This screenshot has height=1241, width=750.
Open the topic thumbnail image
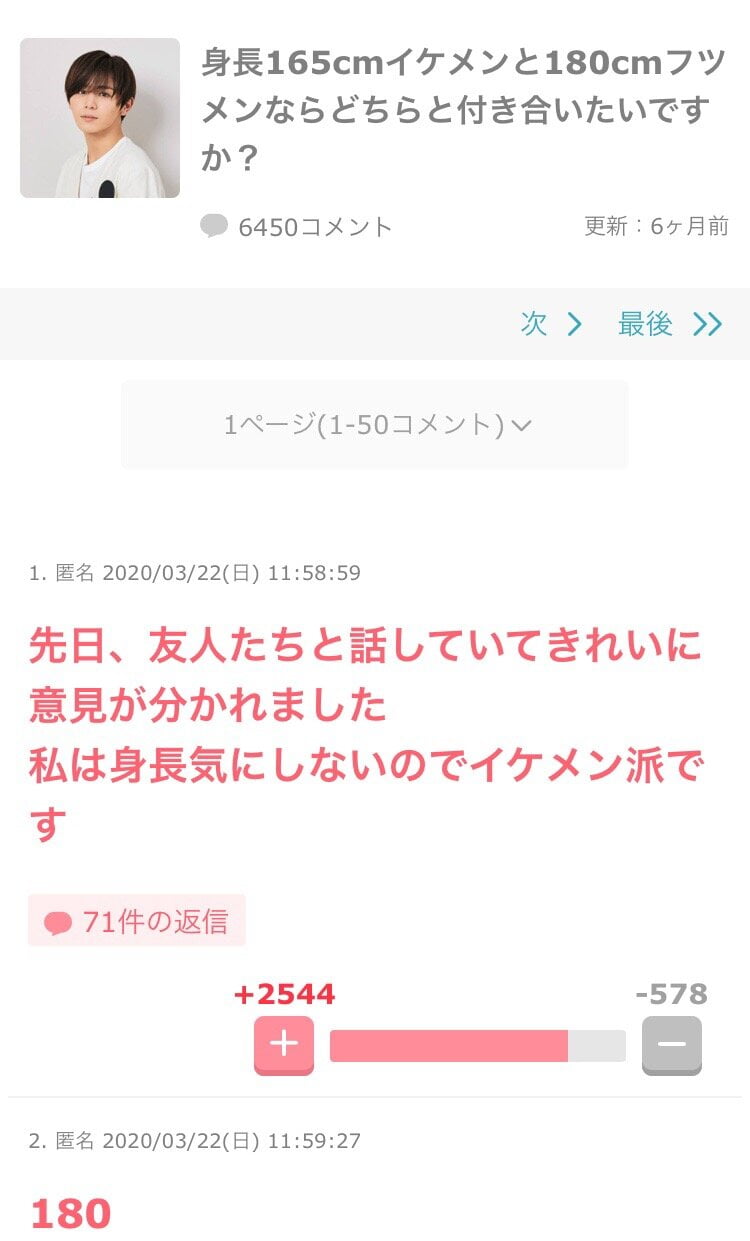[x=100, y=118]
